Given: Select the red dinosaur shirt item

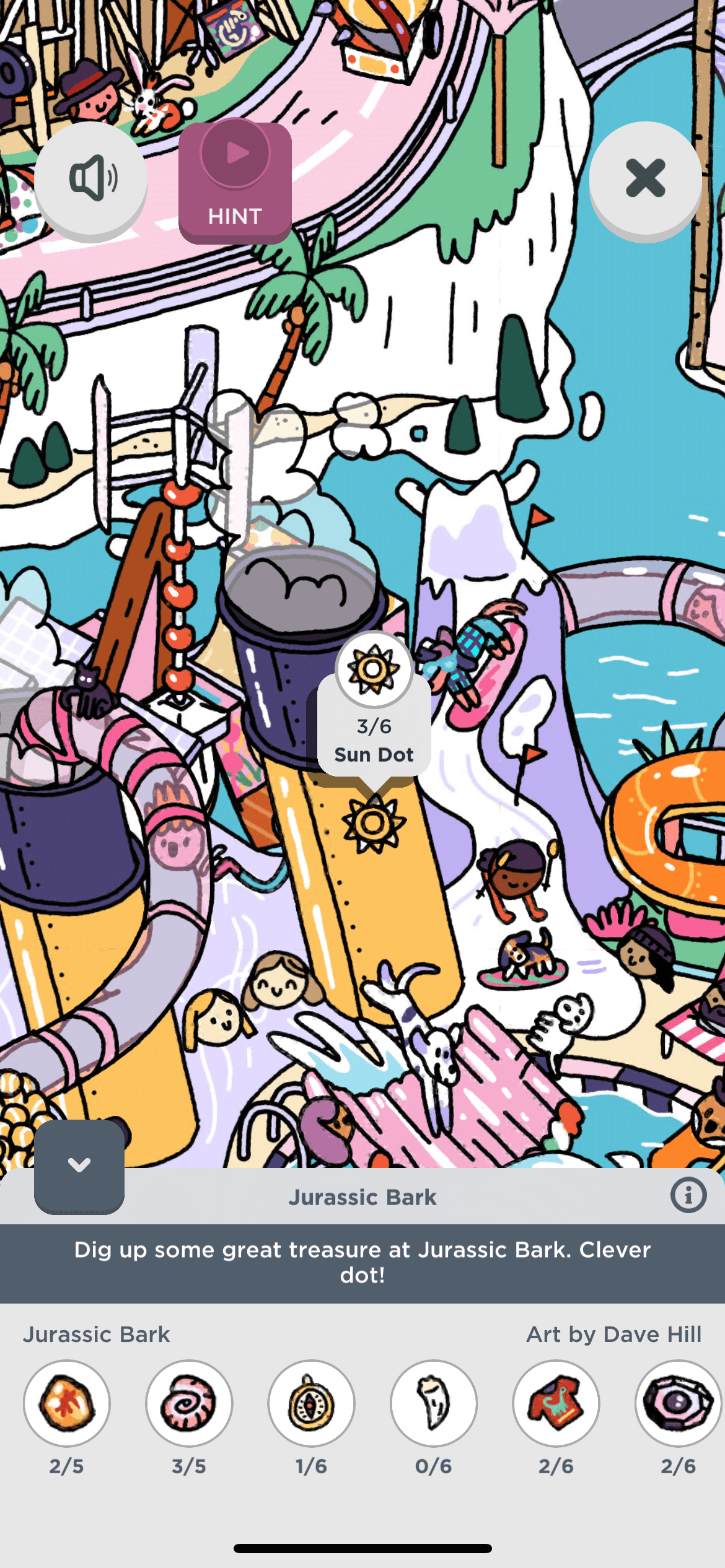Looking at the screenshot, I should (556, 1403).
